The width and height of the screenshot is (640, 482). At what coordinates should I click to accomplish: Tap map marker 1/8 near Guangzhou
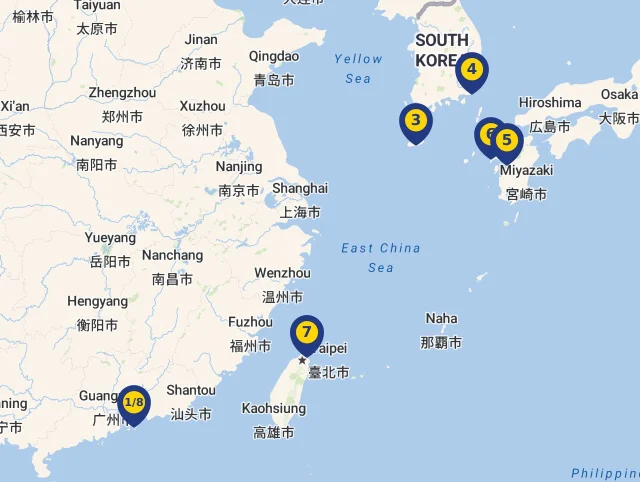133,402
